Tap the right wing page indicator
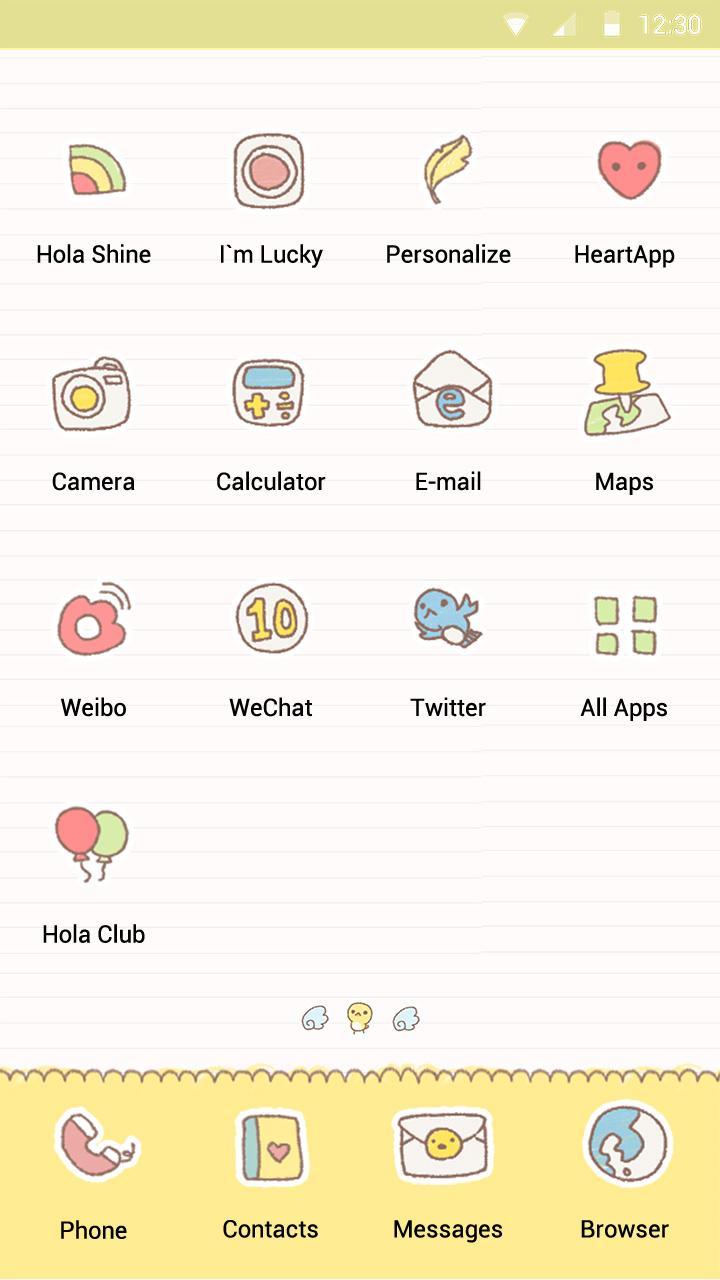Image resolution: width=720 pixels, height=1280 pixels. click(406, 1019)
